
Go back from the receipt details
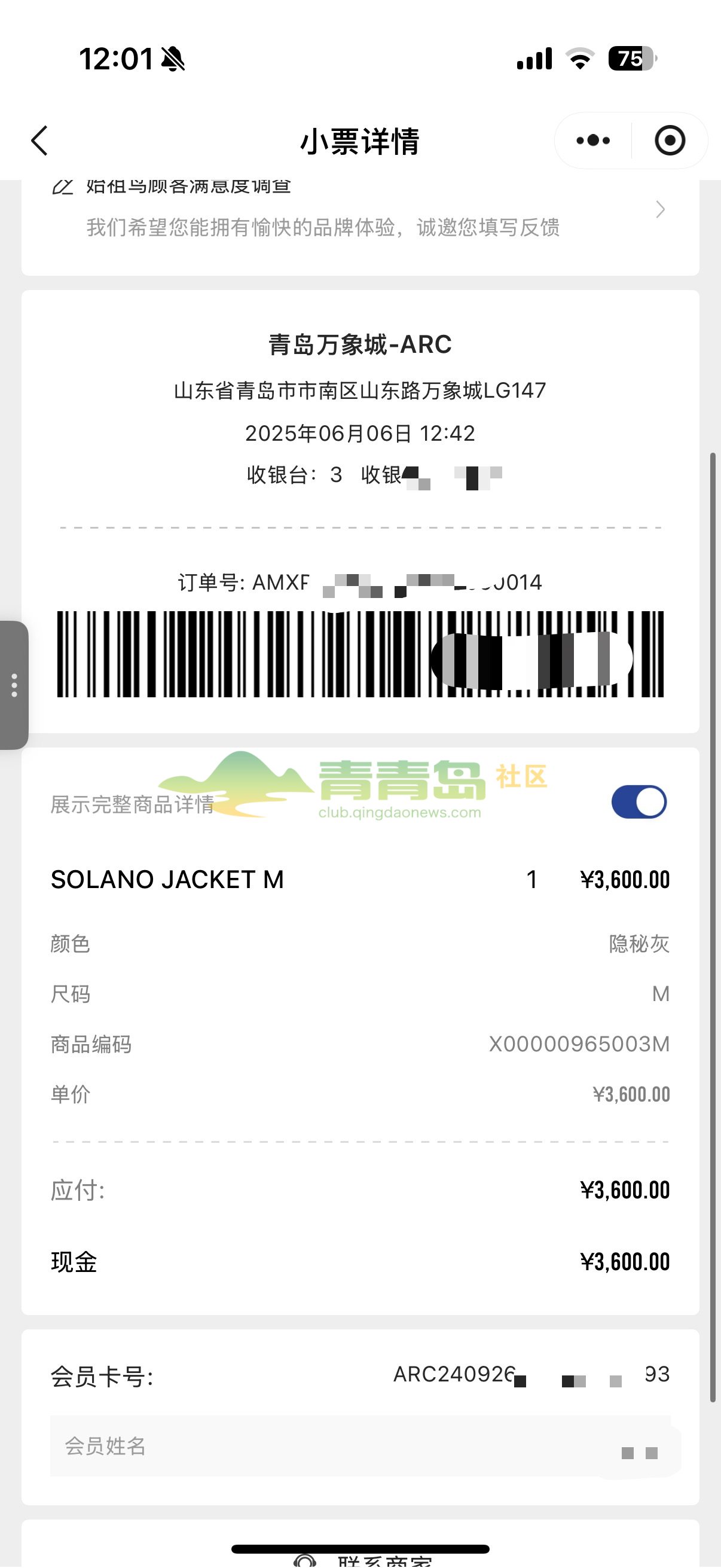39,141
